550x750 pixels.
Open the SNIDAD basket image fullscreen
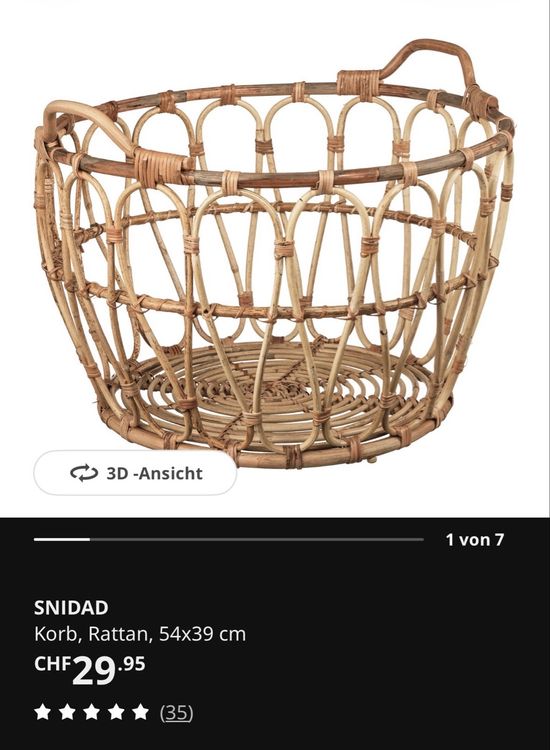point(275,254)
